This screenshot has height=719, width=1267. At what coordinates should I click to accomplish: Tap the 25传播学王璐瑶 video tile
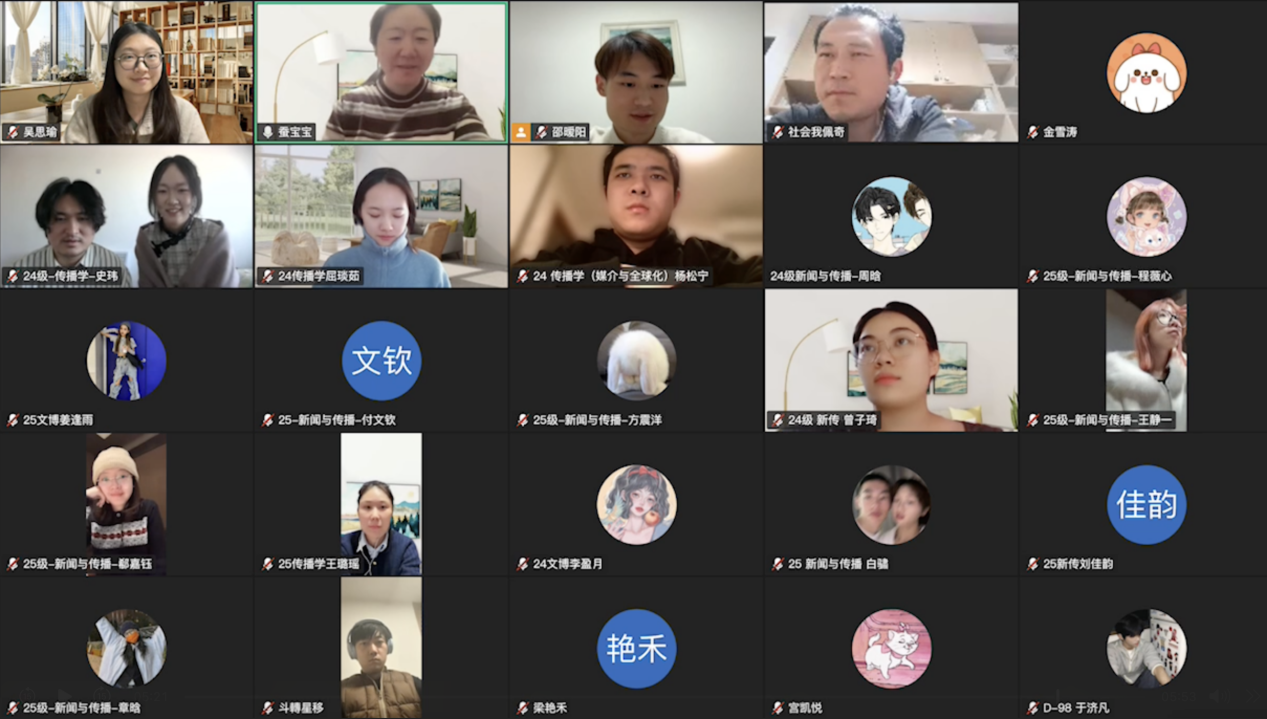pos(381,504)
